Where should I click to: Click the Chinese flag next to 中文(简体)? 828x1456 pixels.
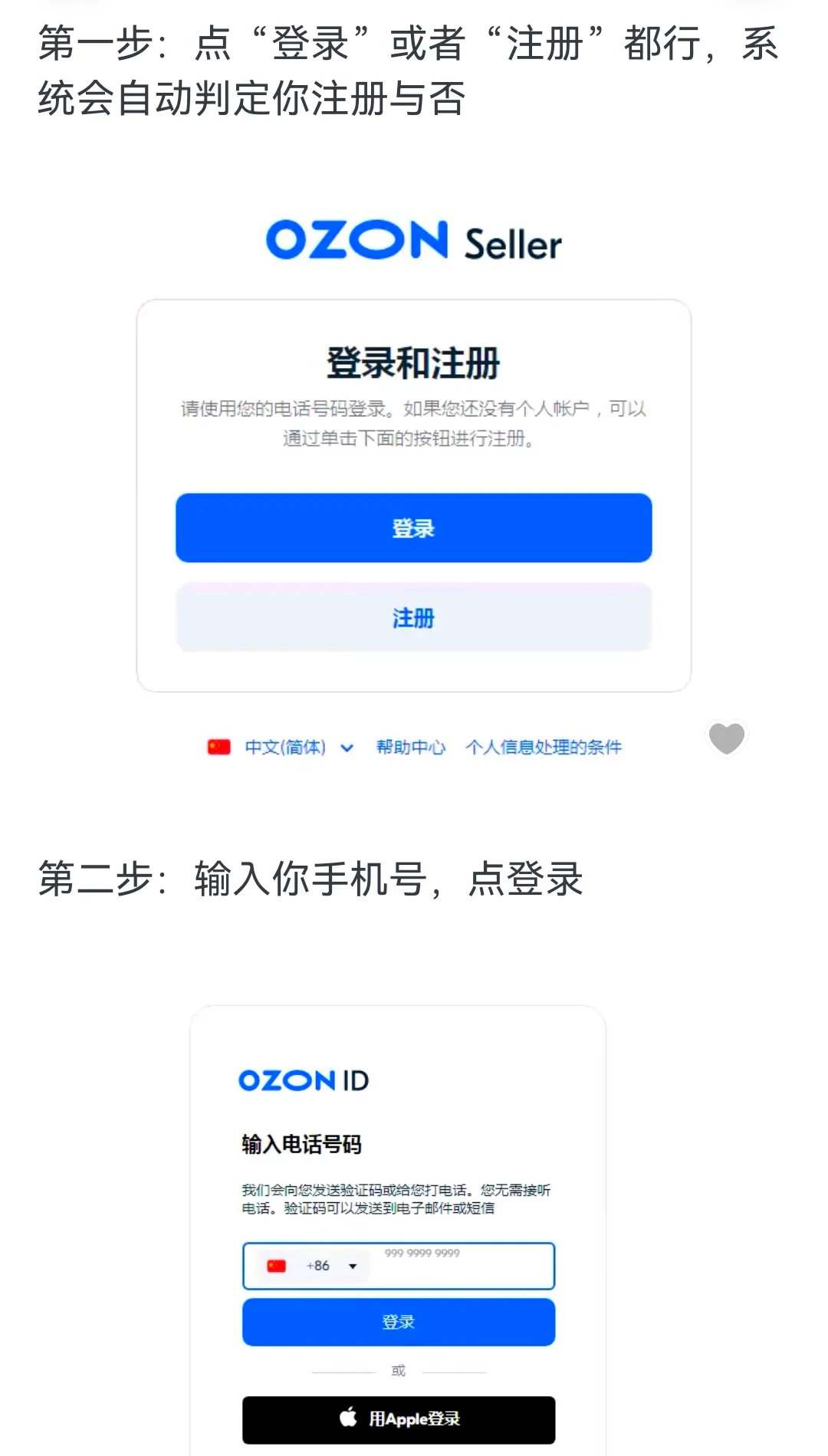tap(219, 746)
